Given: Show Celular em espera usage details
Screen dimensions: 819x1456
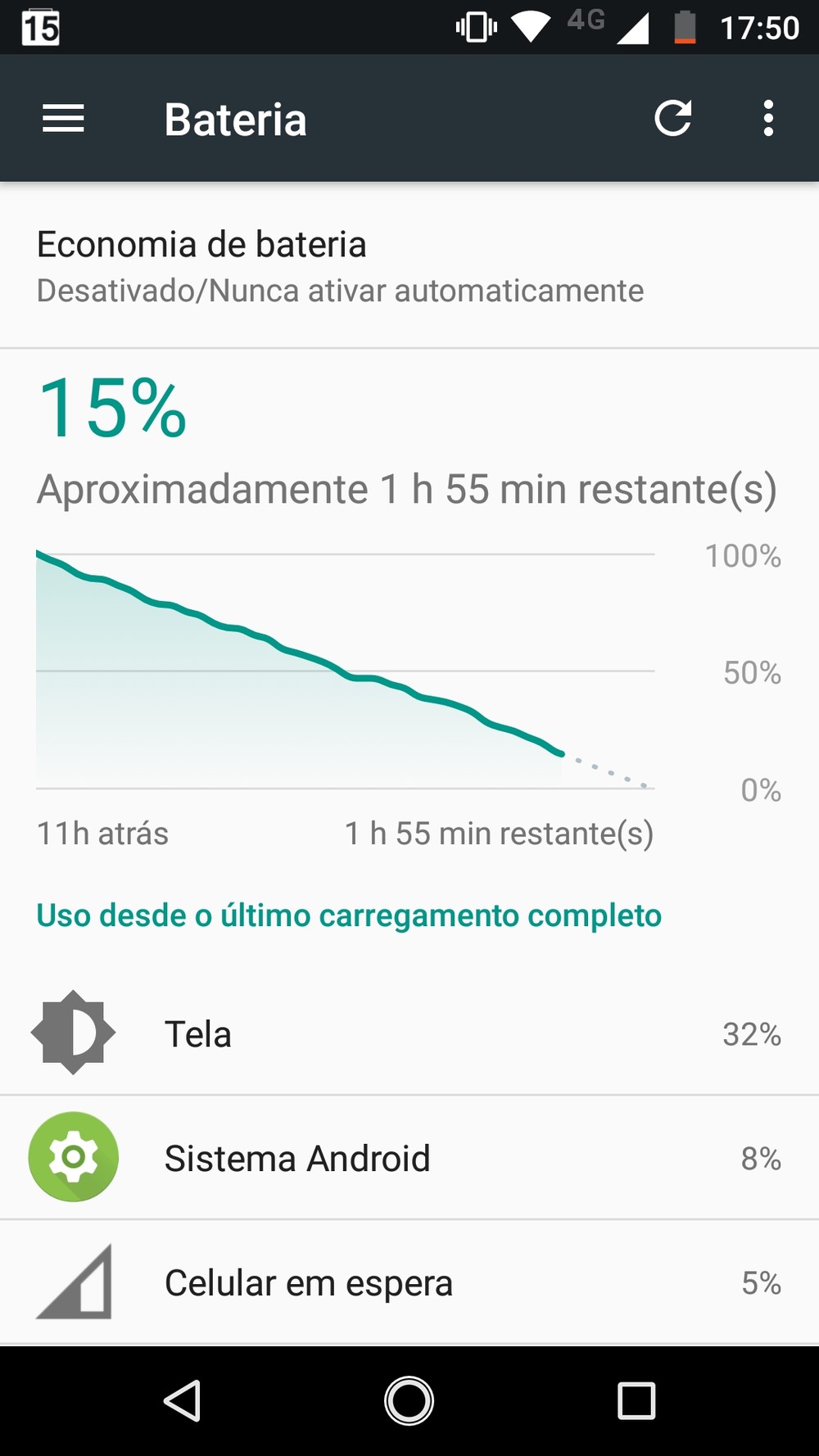Looking at the screenshot, I should tap(409, 1282).
